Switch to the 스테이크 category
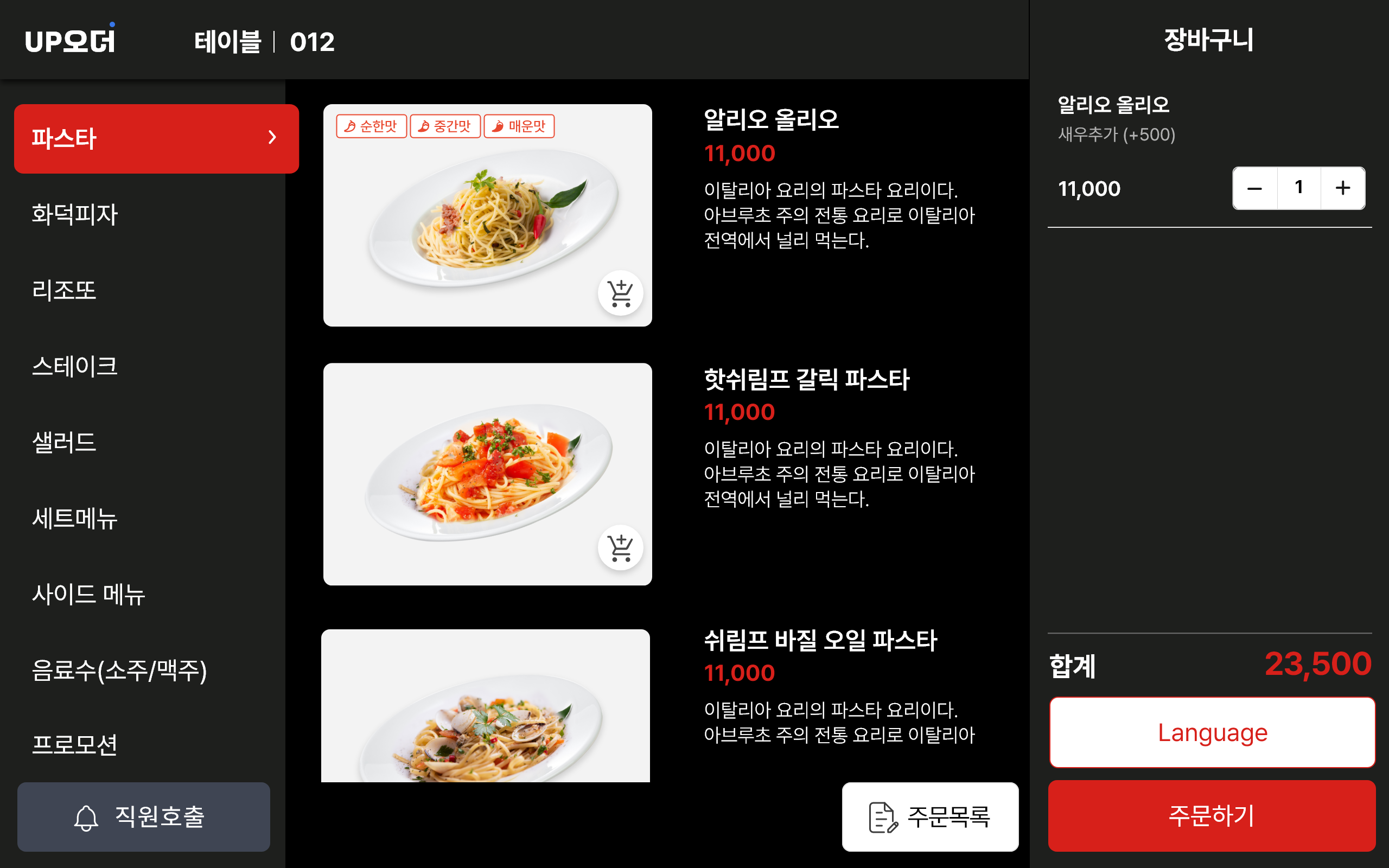This screenshot has width=1389, height=868. point(75,366)
